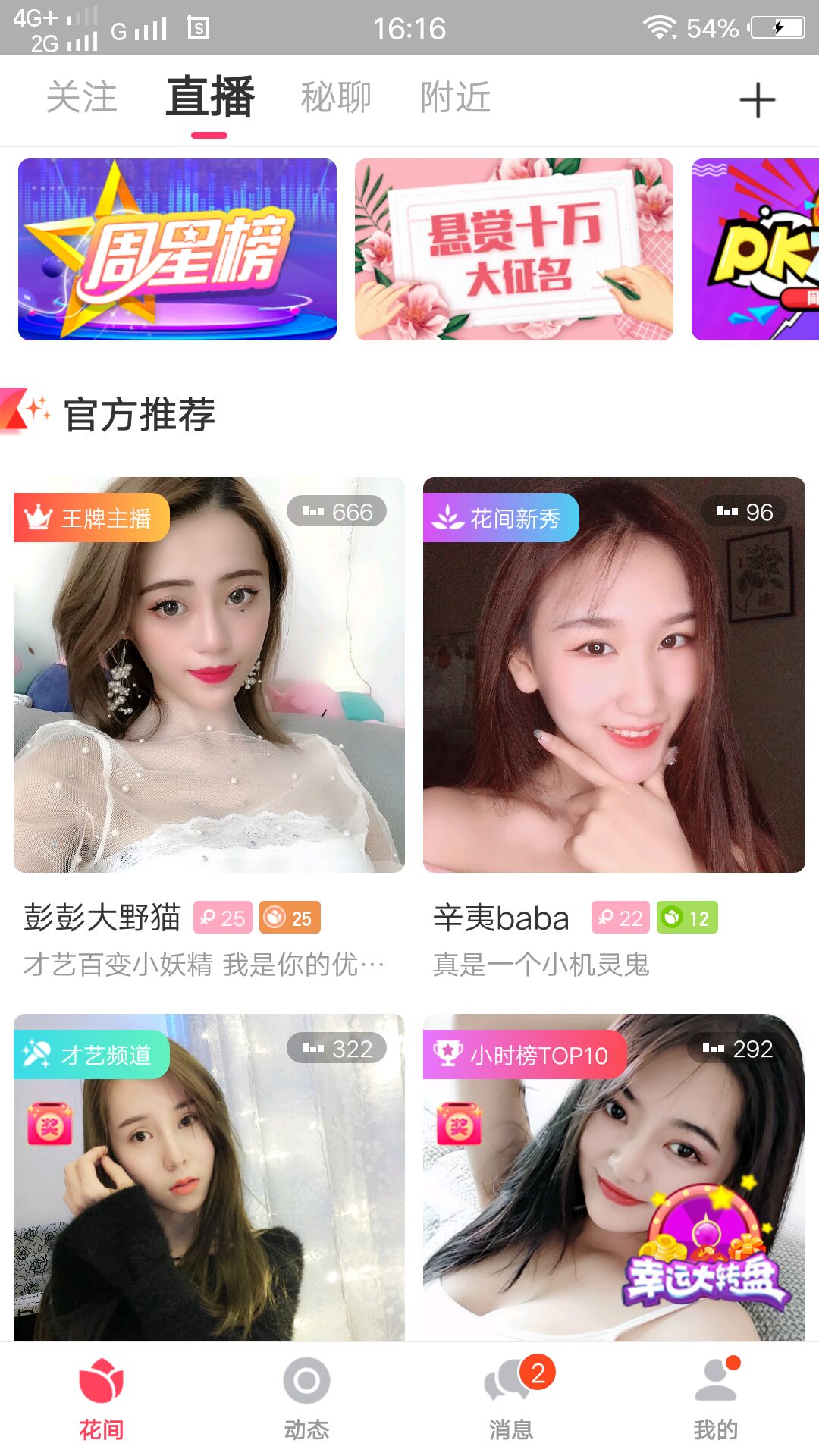Open the PK banner

pos(755,249)
